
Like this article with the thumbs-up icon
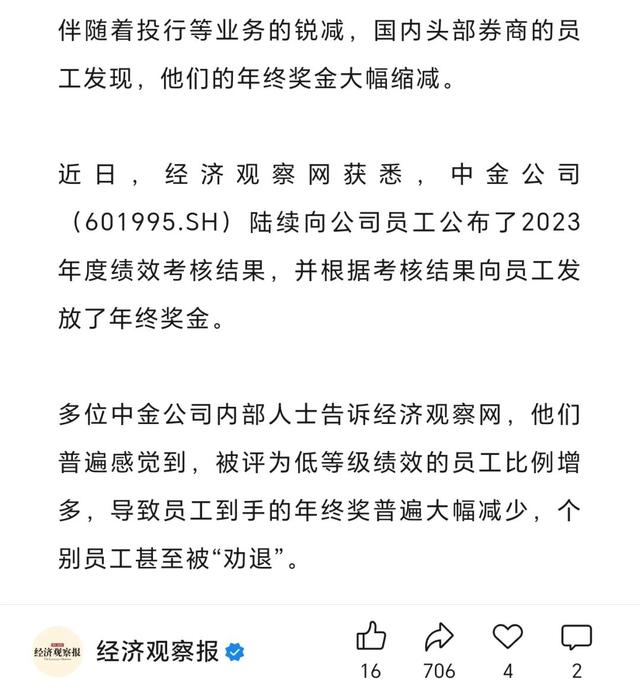coord(371,637)
